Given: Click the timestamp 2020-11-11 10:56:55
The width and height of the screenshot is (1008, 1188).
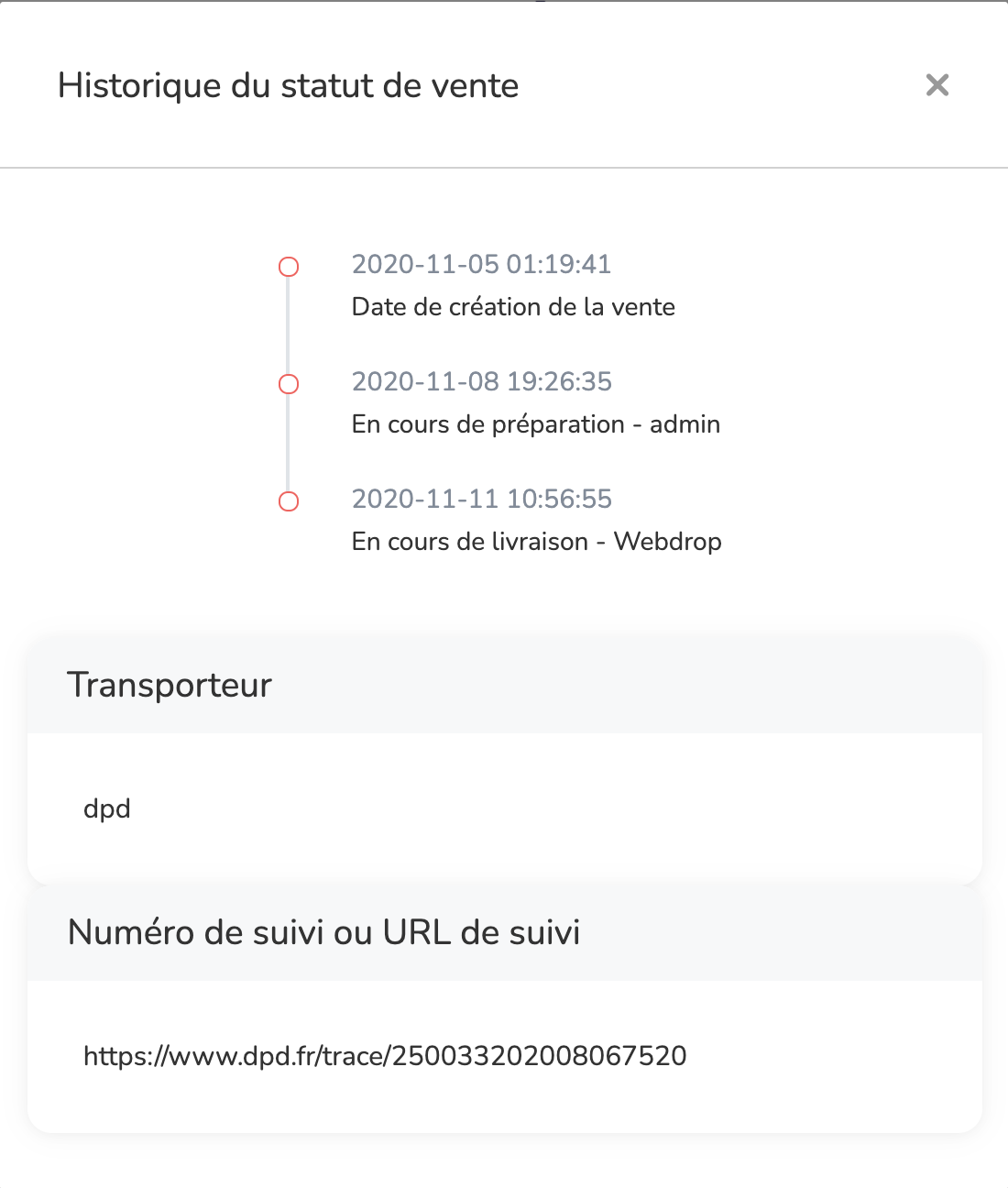Looking at the screenshot, I should coord(483,499).
